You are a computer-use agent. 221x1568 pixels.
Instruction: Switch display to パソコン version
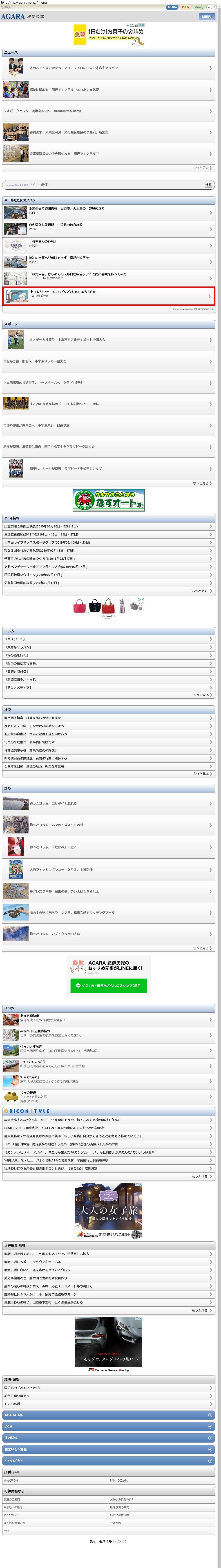point(121,1541)
